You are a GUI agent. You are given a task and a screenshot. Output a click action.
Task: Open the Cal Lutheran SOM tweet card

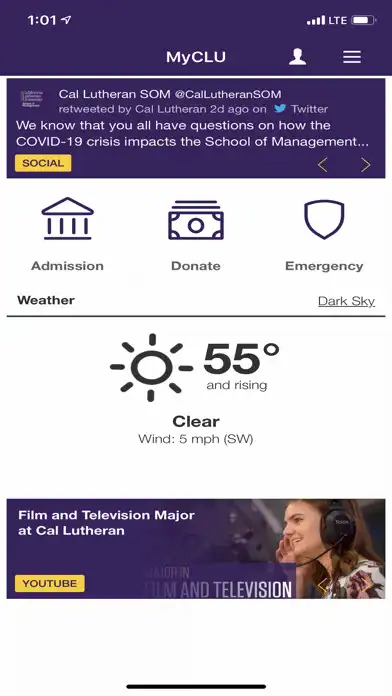(x=196, y=128)
